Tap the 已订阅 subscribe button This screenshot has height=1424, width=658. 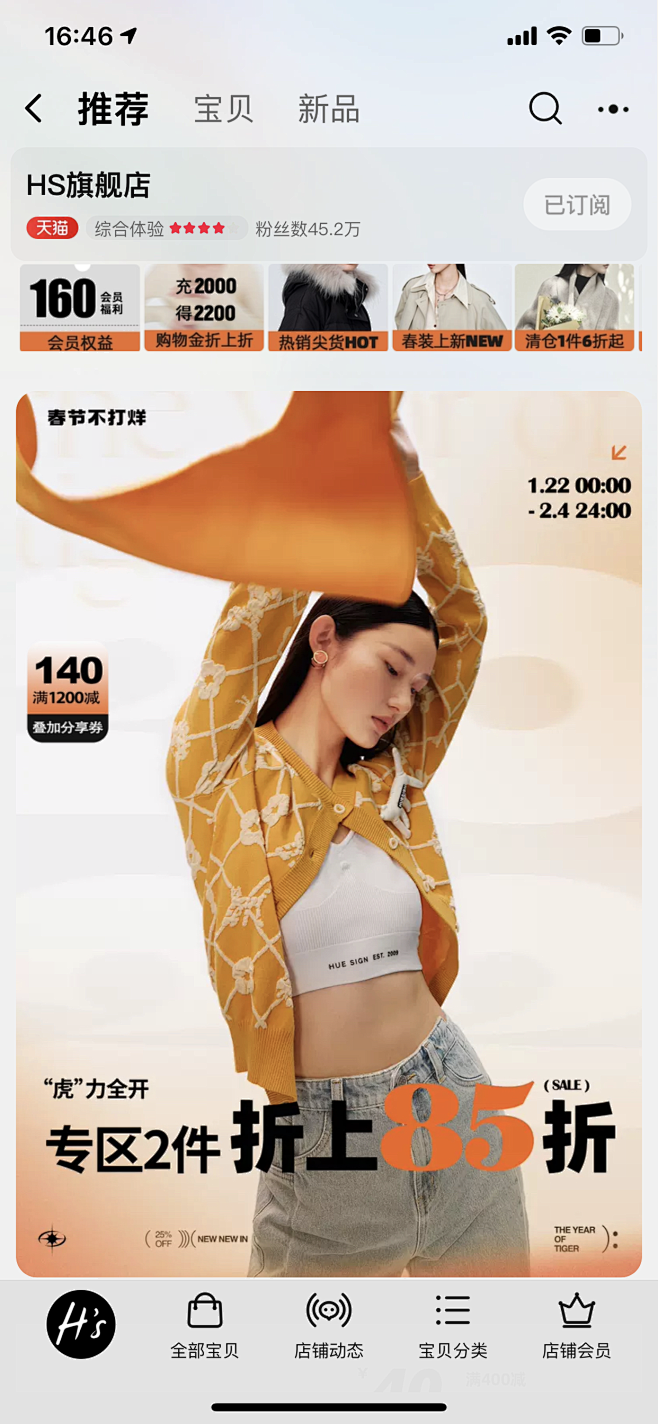click(577, 205)
